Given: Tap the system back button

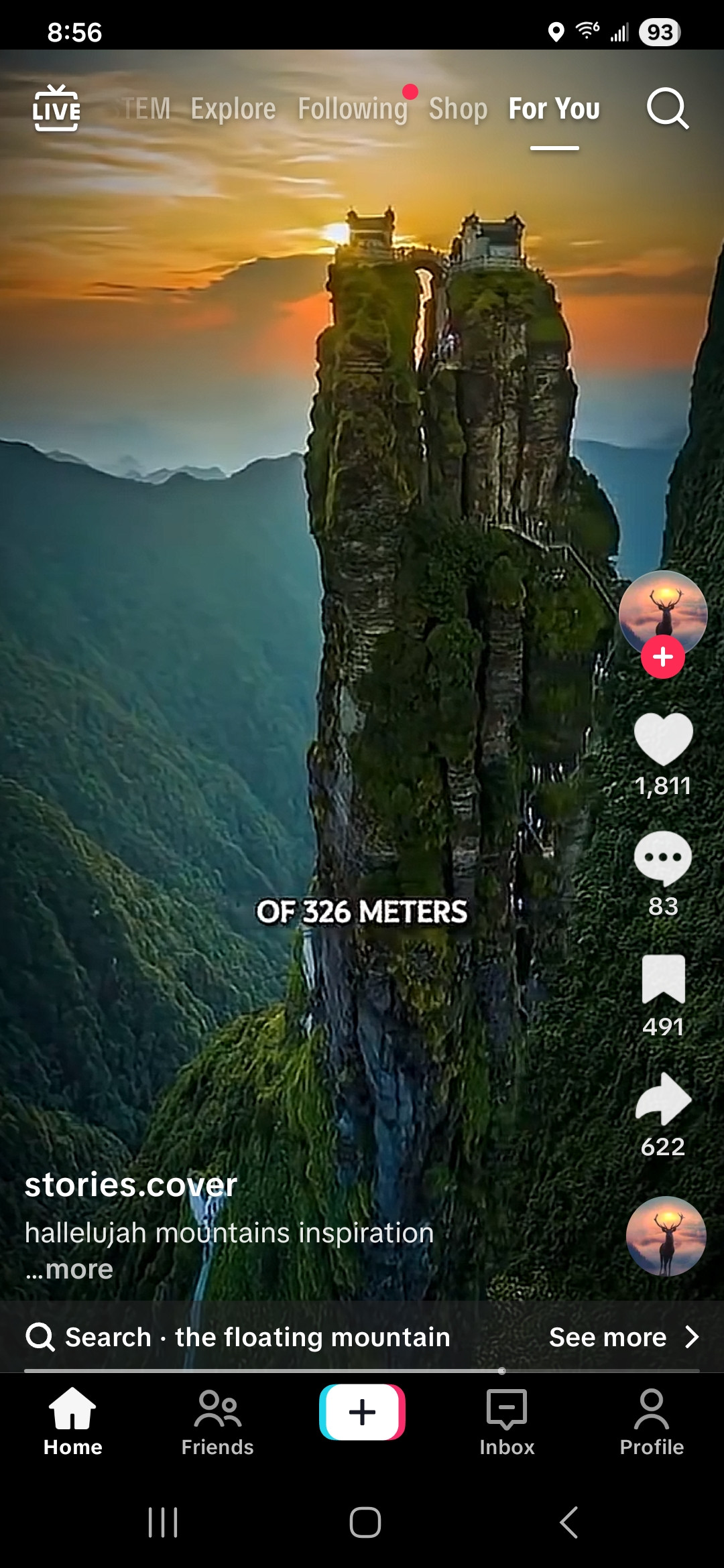Looking at the screenshot, I should pos(568,1522).
